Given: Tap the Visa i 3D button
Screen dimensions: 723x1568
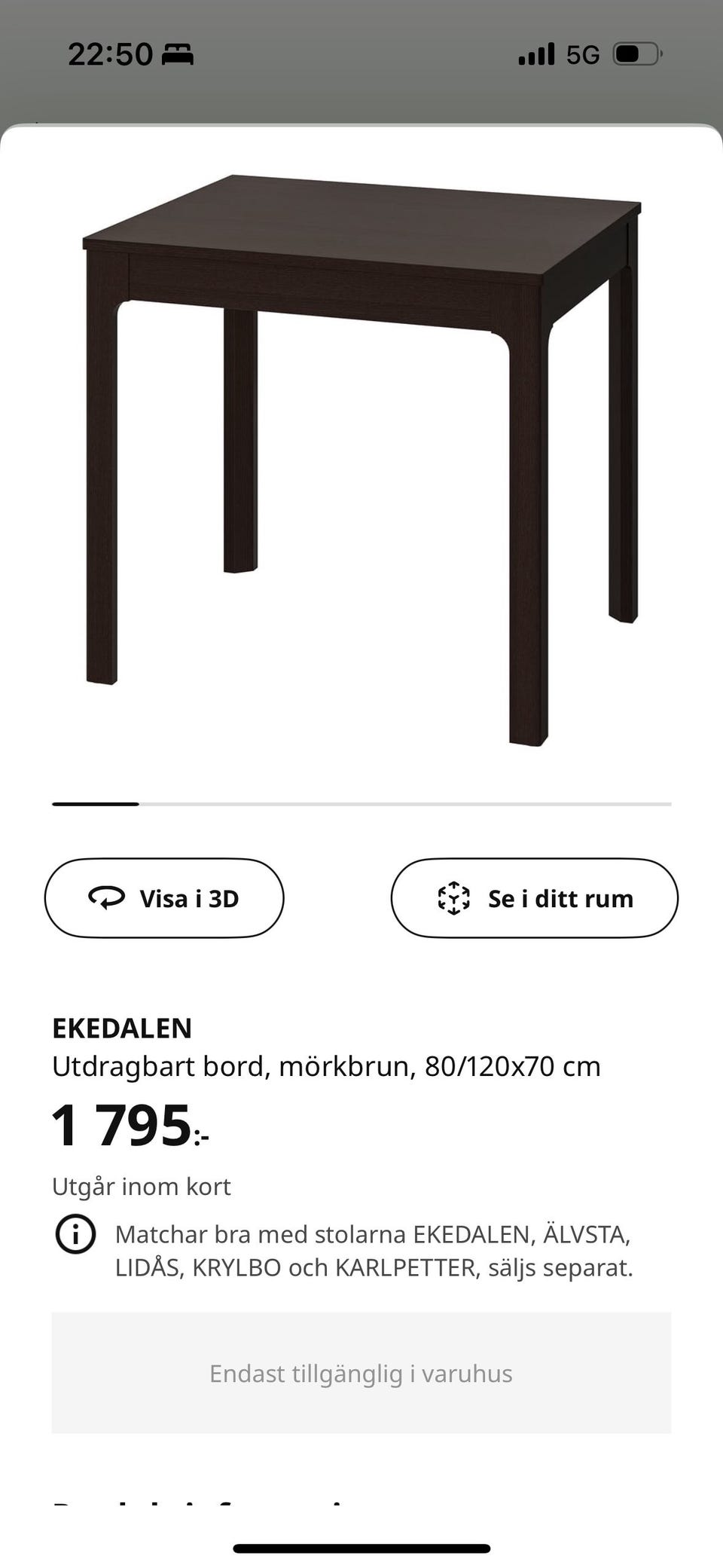Looking at the screenshot, I should coord(164,897).
